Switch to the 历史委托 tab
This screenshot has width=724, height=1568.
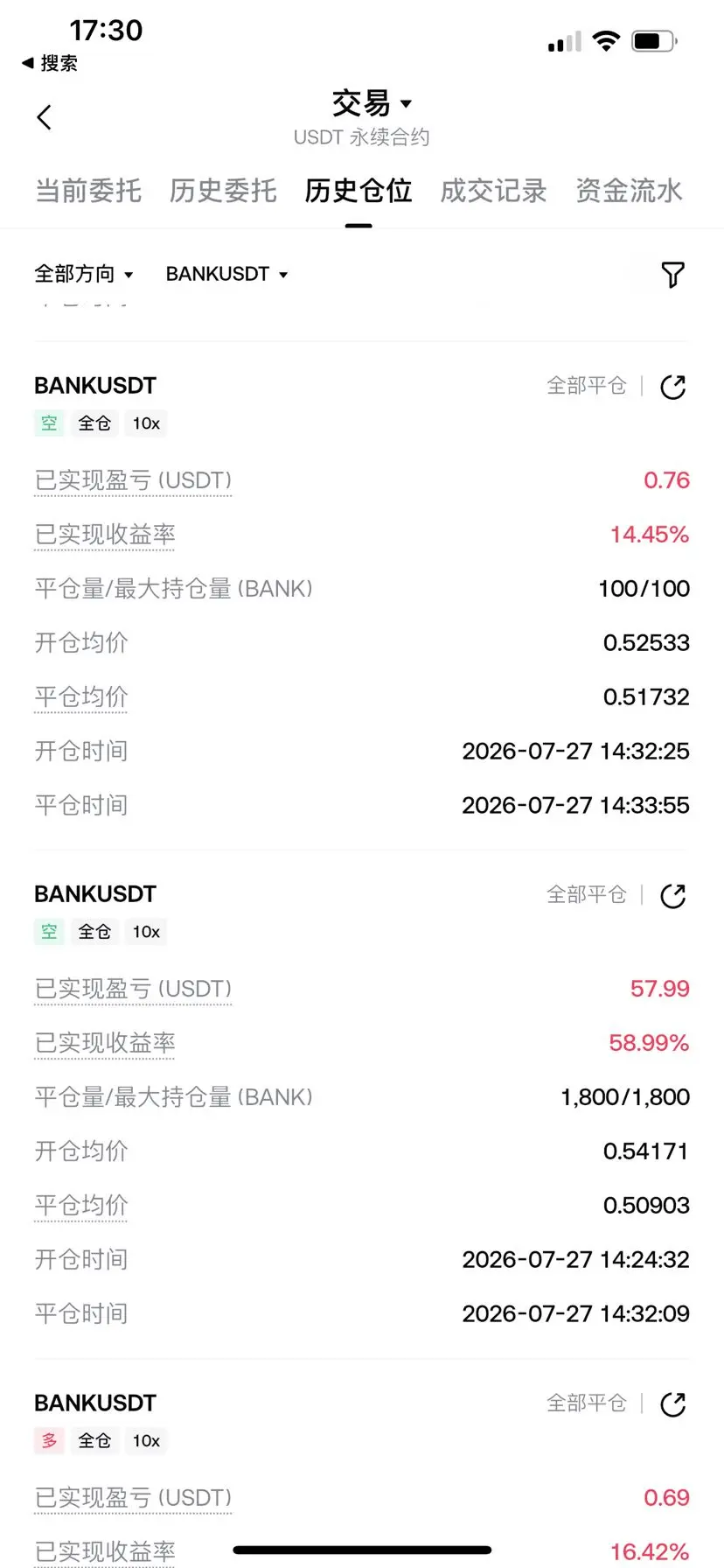point(223,191)
